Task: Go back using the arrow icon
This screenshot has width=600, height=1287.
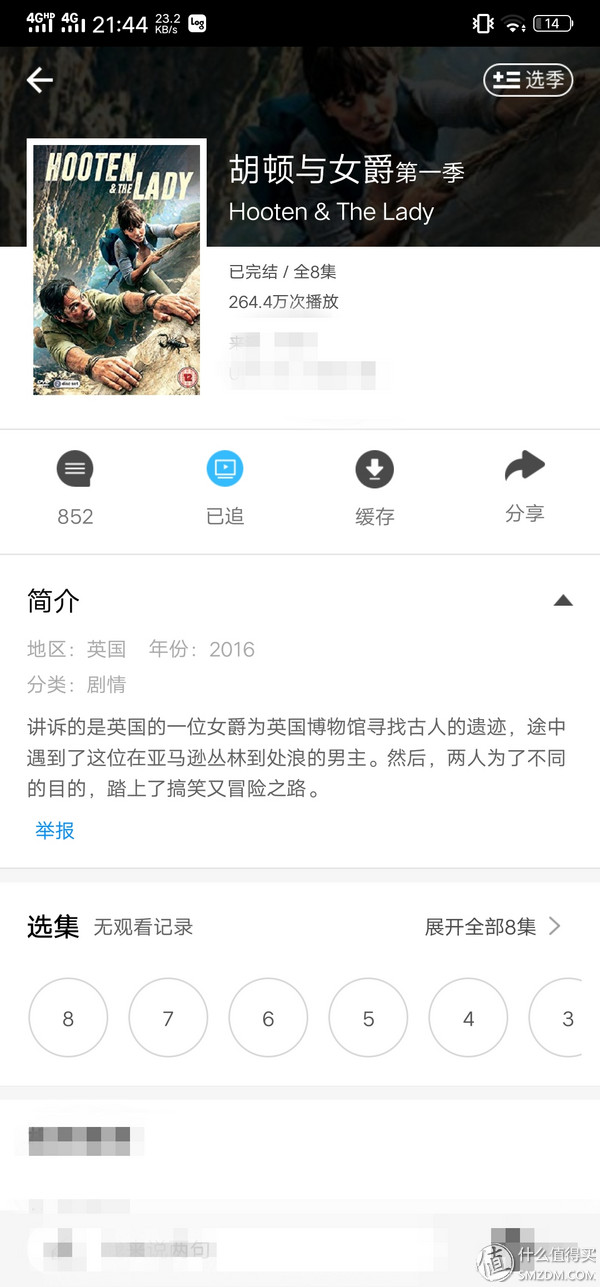Action: [x=40, y=80]
